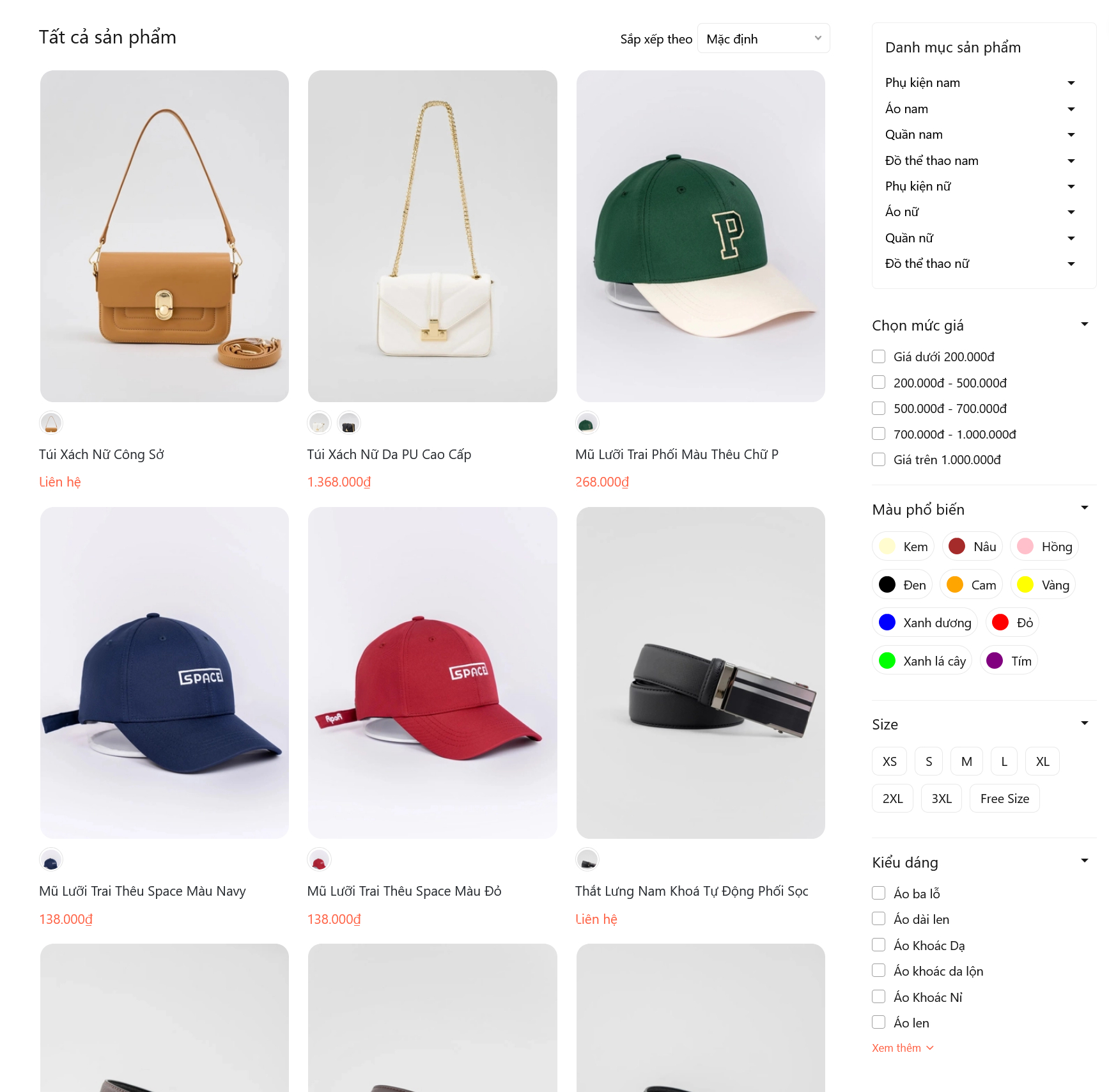1109x1092 pixels.
Task: Open the Thắt Lưng Nam Khoá Tự Động product
Action: pos(691,891)
